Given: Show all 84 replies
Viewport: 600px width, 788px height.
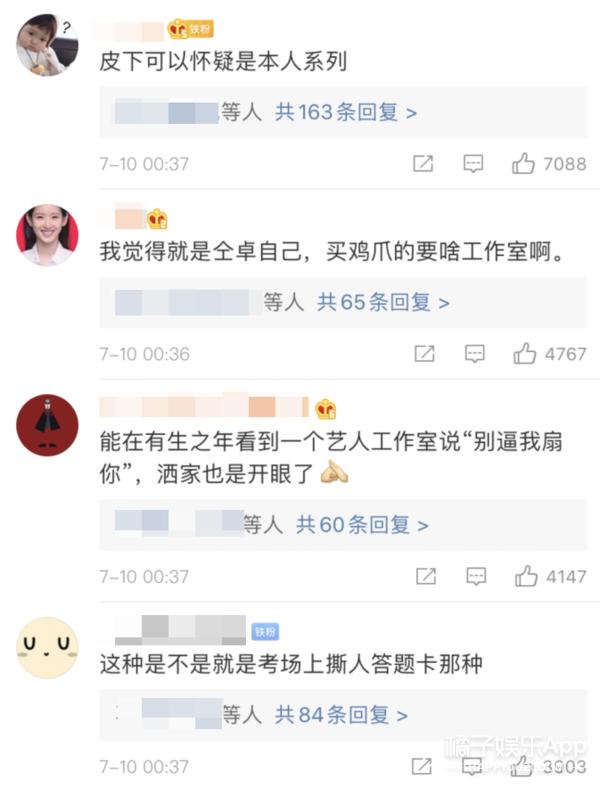Looking at the screenshot, I should coord(341,715).
